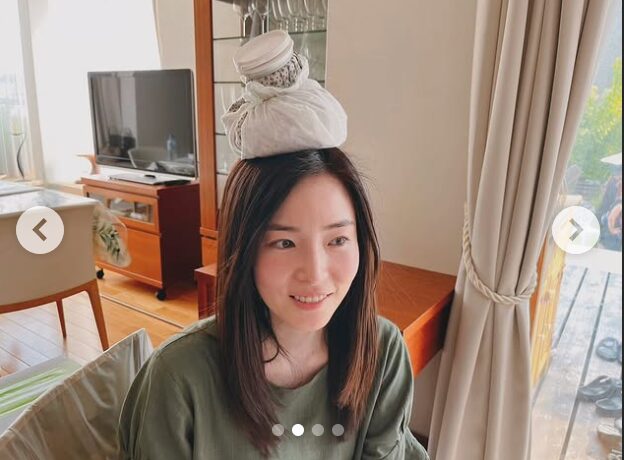Advance to the next photo in carousel
624x460 pixels.
(x=576, y=230)
